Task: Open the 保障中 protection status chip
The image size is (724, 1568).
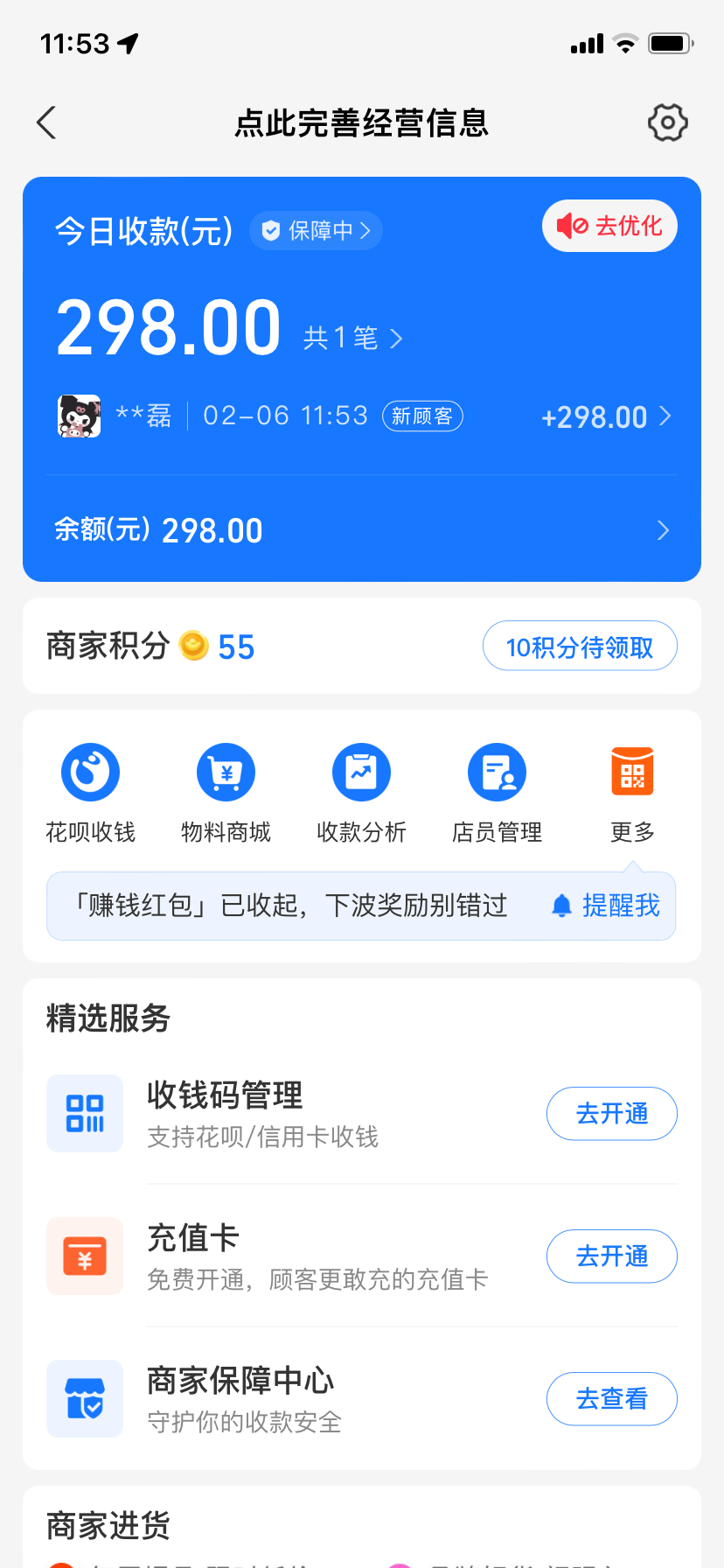Action: [x=317, y=231]
